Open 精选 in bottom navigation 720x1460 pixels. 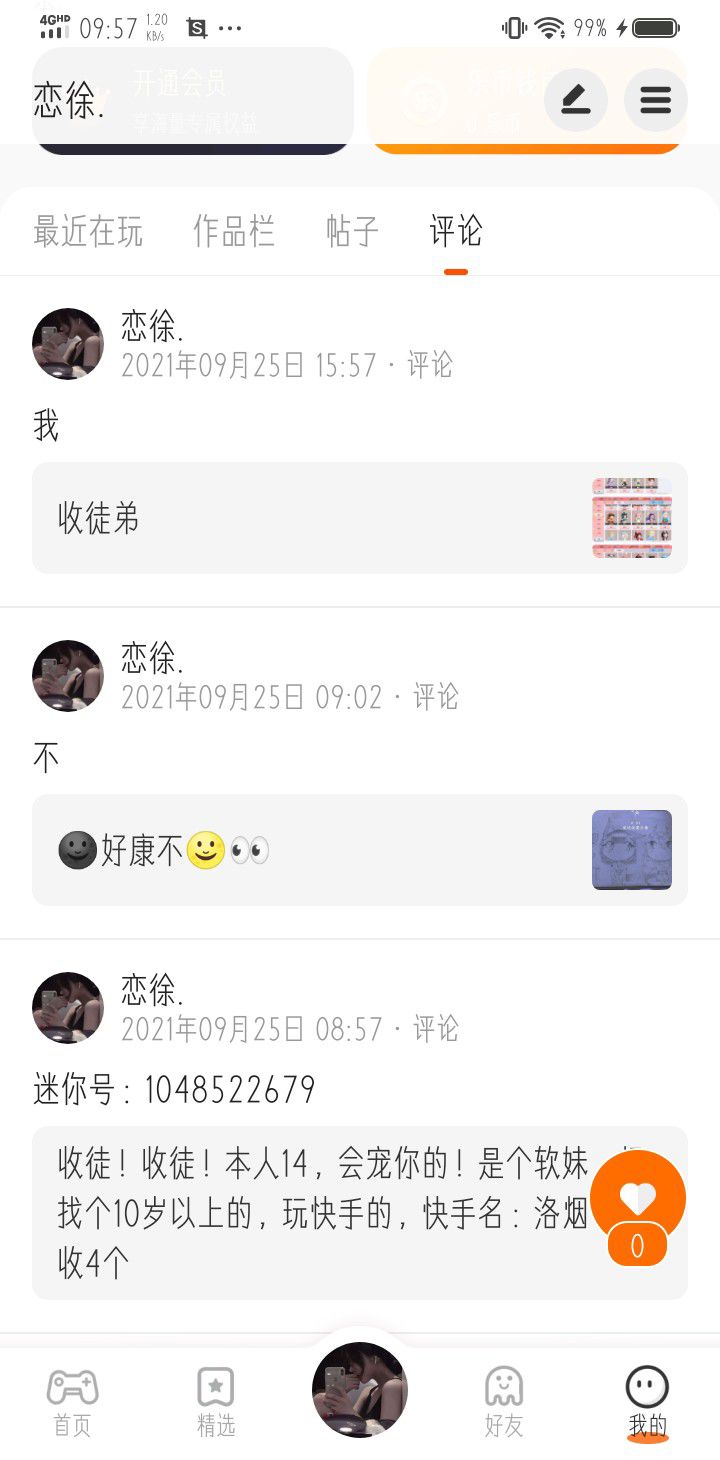(216, 1400)
